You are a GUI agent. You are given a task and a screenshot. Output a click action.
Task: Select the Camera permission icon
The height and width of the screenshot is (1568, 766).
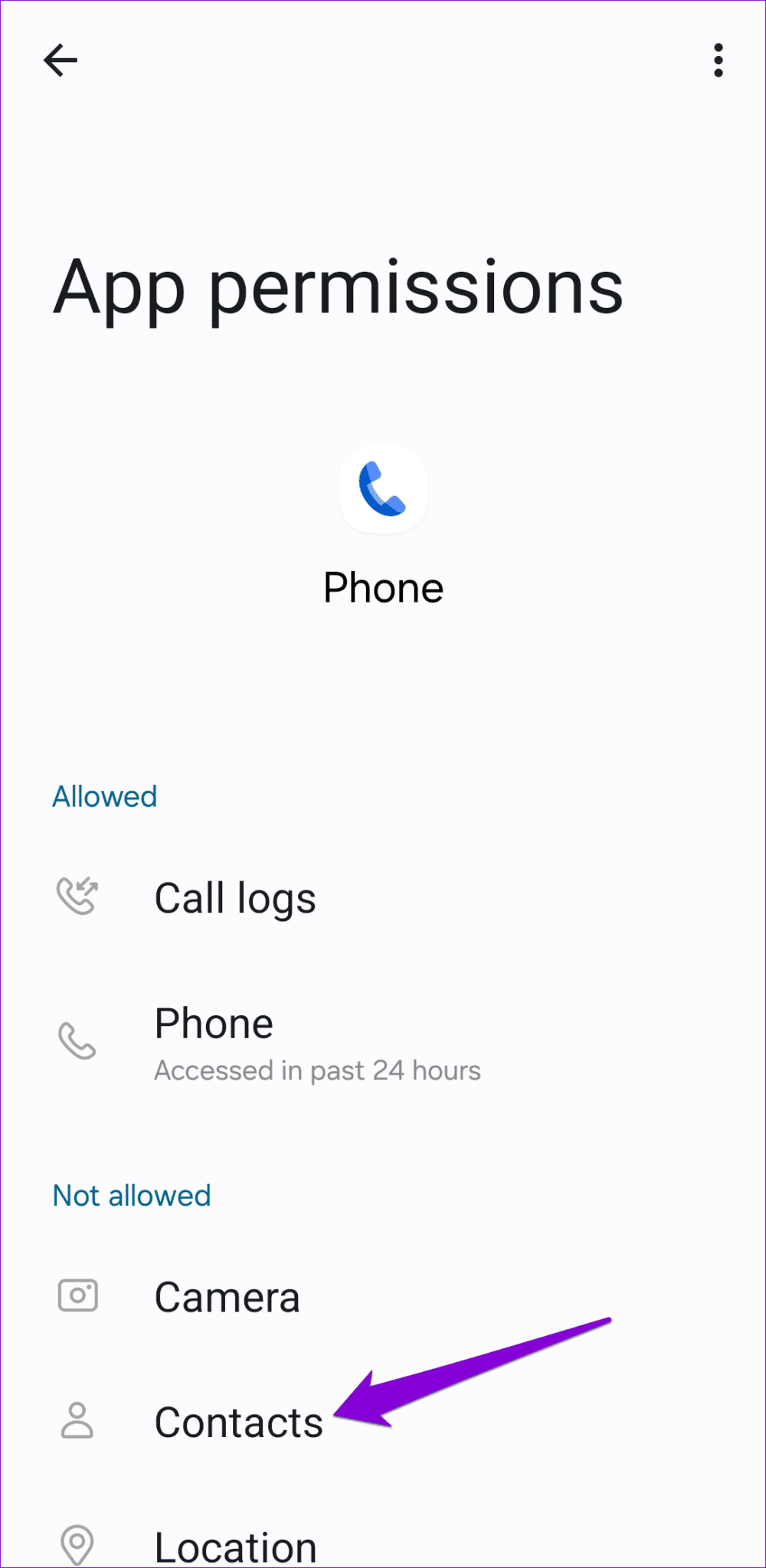tap(77, 1295)
